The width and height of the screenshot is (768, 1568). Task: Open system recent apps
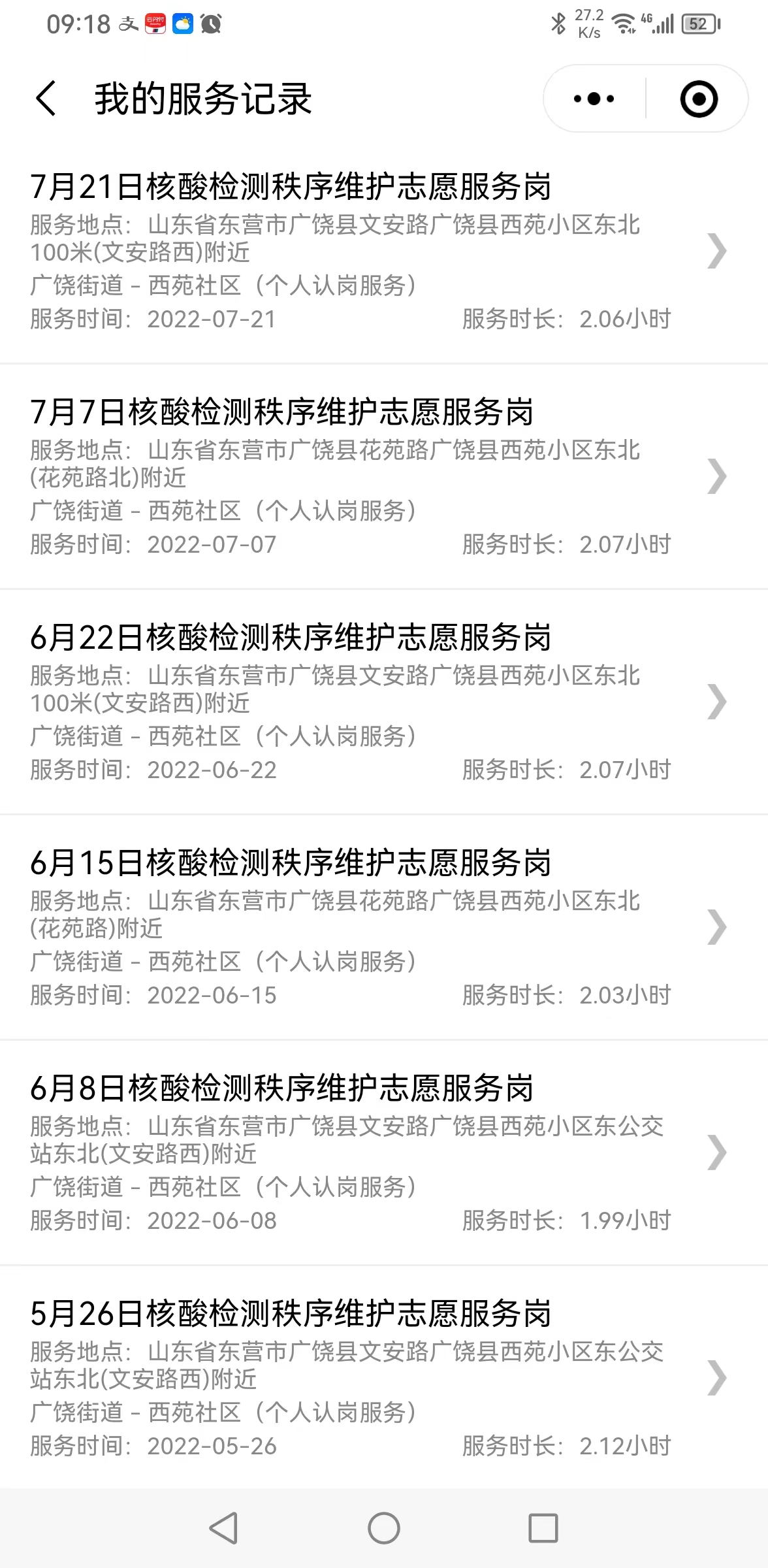(543, 1528)
